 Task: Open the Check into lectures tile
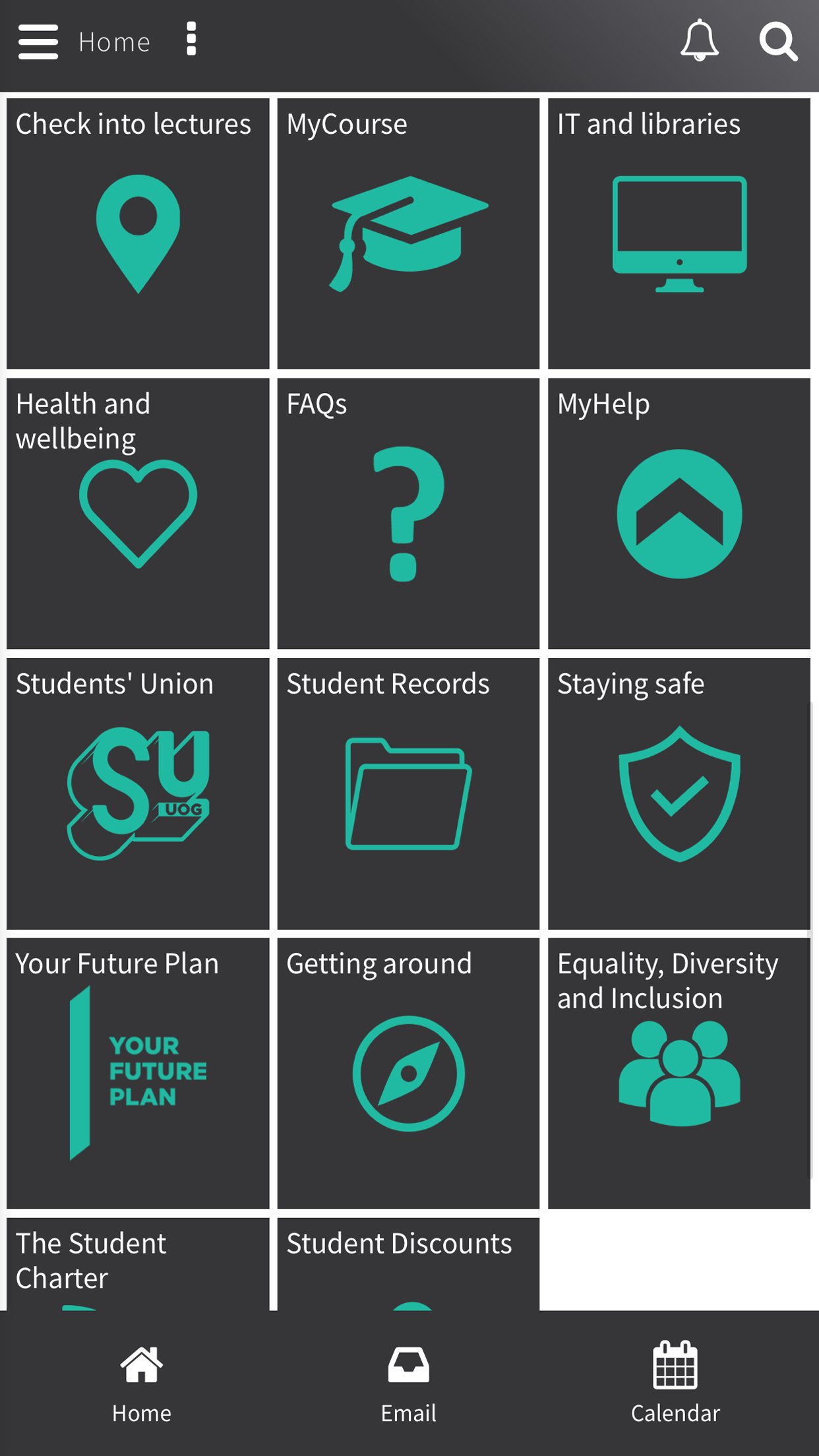[138, 233]
